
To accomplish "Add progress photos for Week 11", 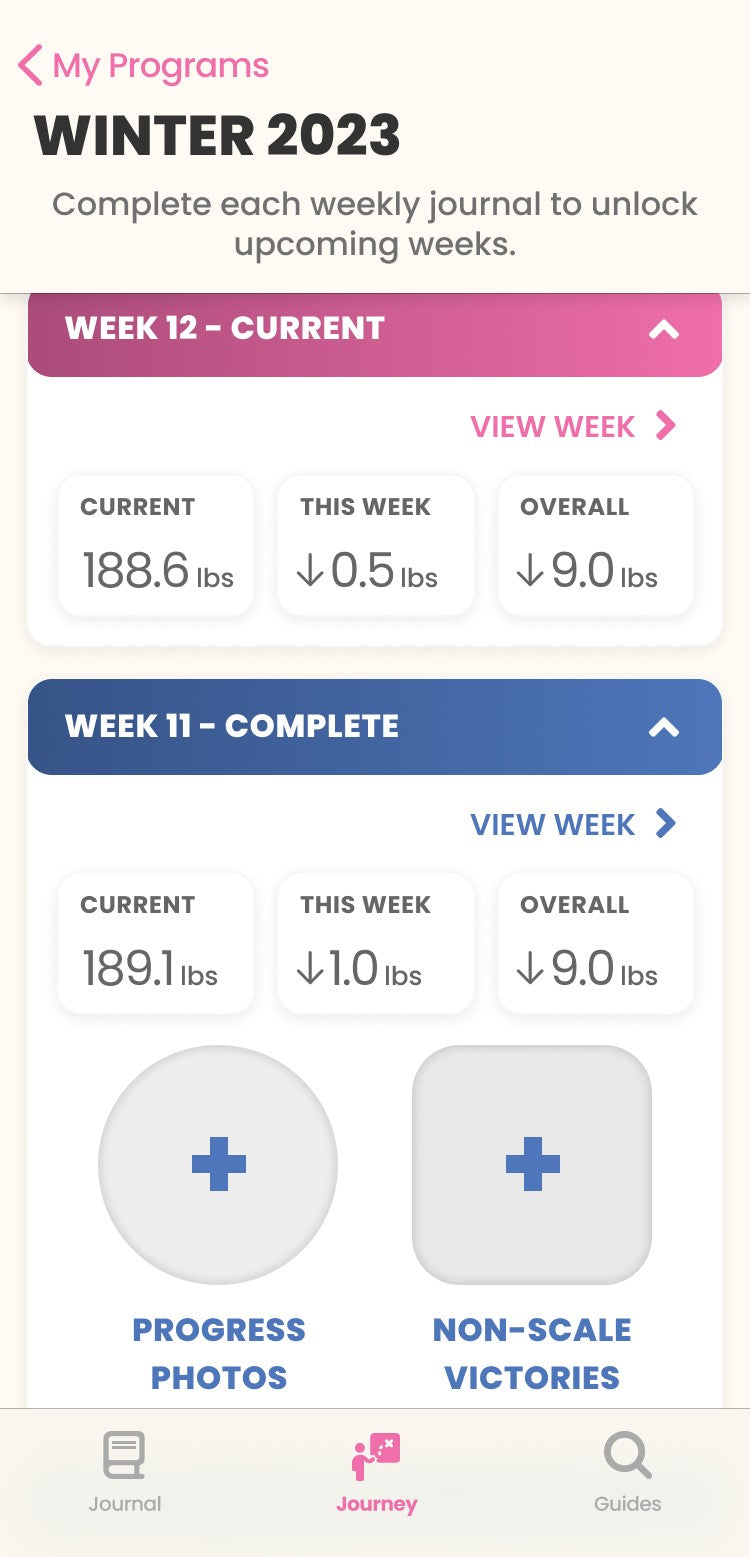I will pyautogui.click(x=218, y=1164).
